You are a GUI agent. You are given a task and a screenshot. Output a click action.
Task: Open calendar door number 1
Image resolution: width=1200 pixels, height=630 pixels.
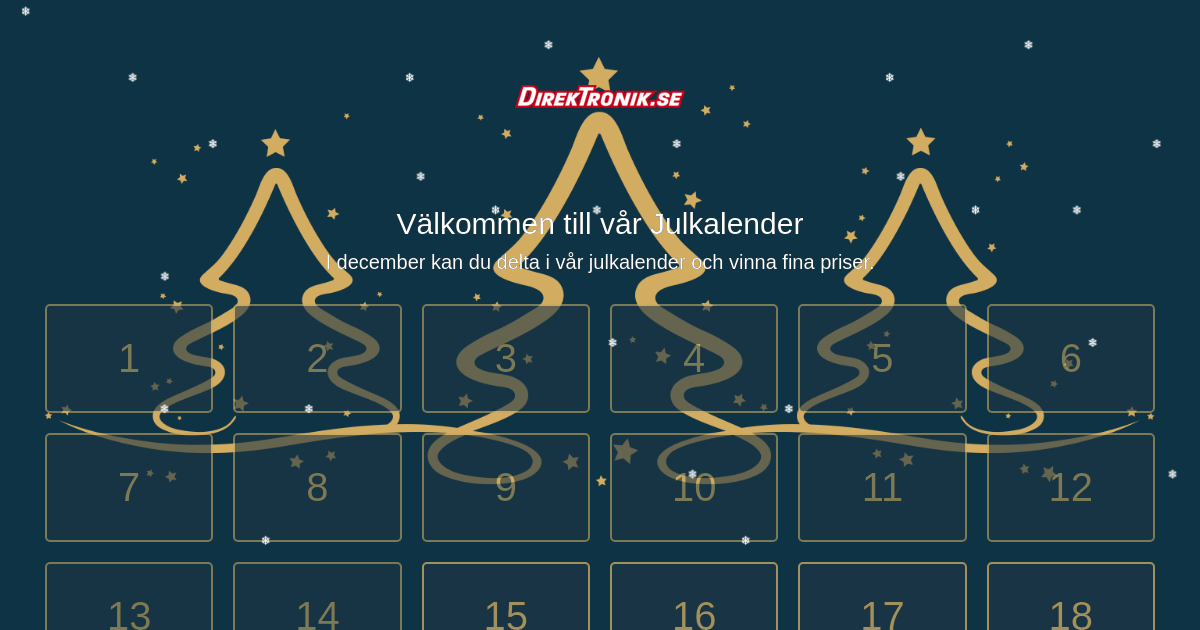click(x=129, y=358)
